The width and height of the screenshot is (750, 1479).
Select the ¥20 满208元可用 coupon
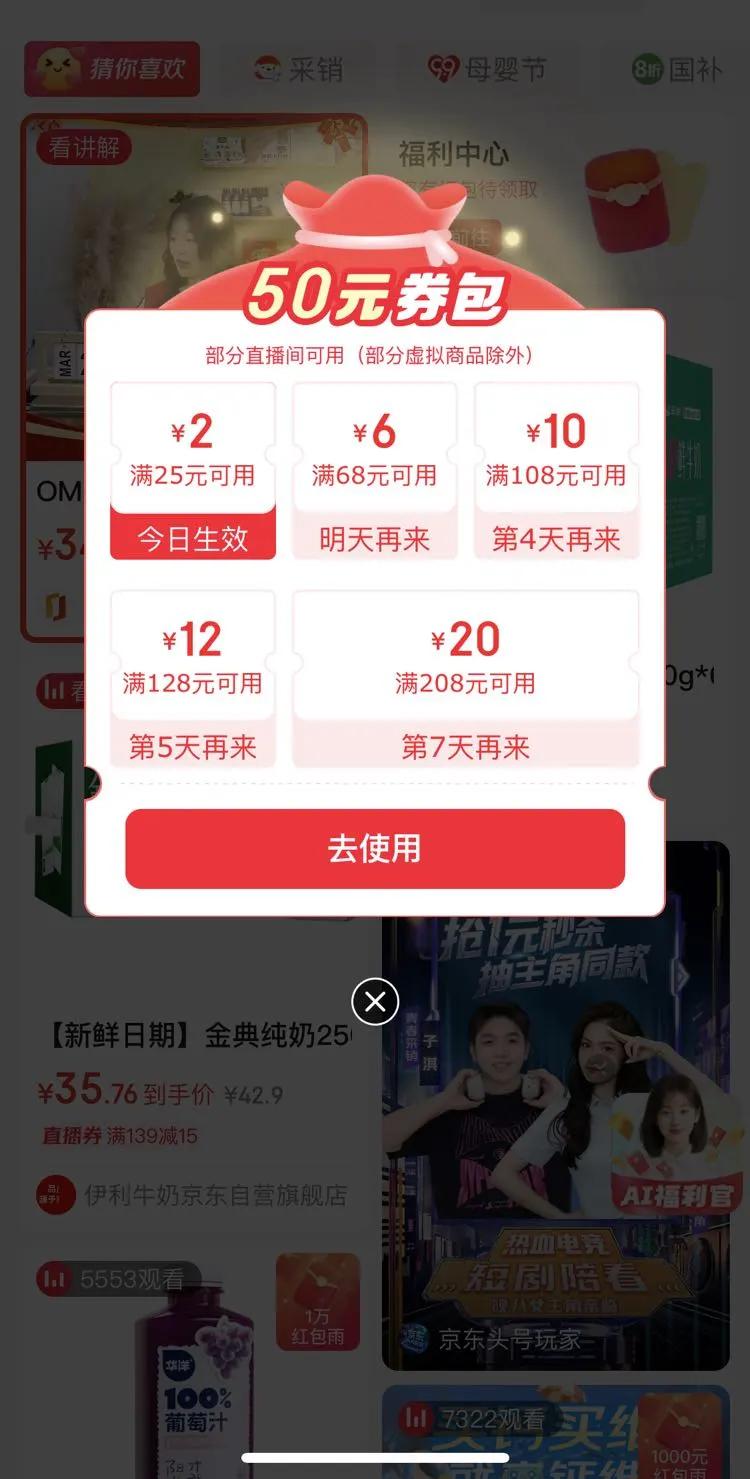[x=465, y=679]
